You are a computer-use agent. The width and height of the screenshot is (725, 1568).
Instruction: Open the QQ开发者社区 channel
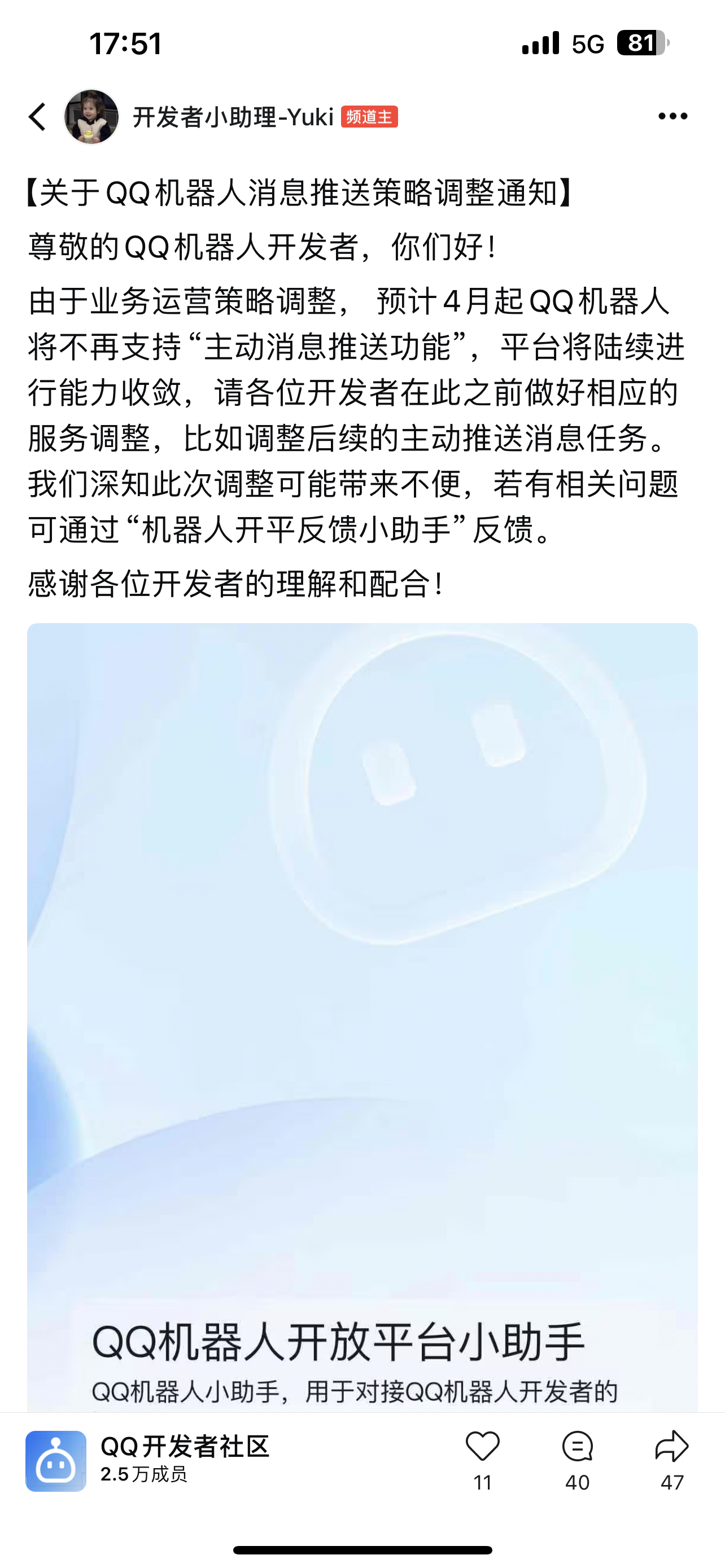coord(147,1461)
